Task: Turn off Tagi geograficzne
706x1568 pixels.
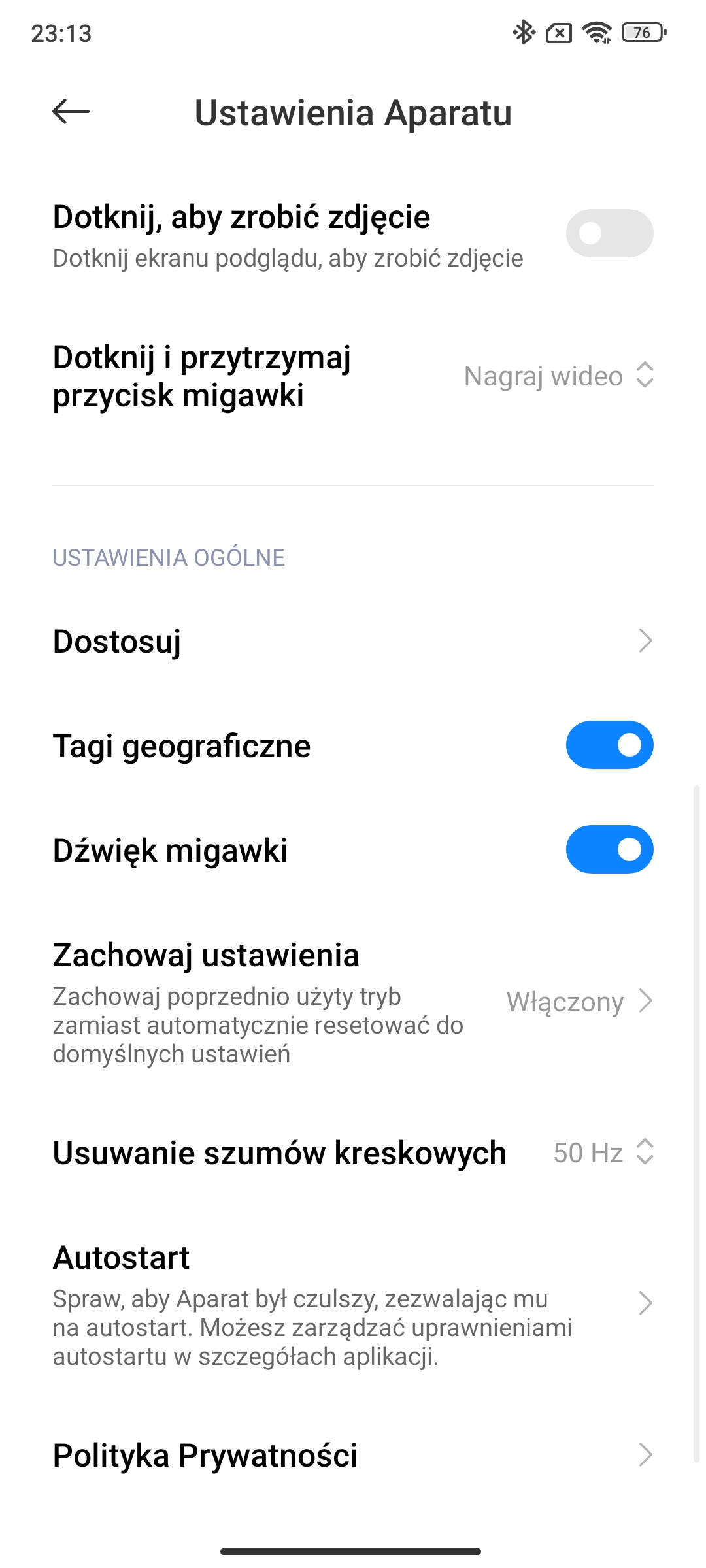Action: 609,745
